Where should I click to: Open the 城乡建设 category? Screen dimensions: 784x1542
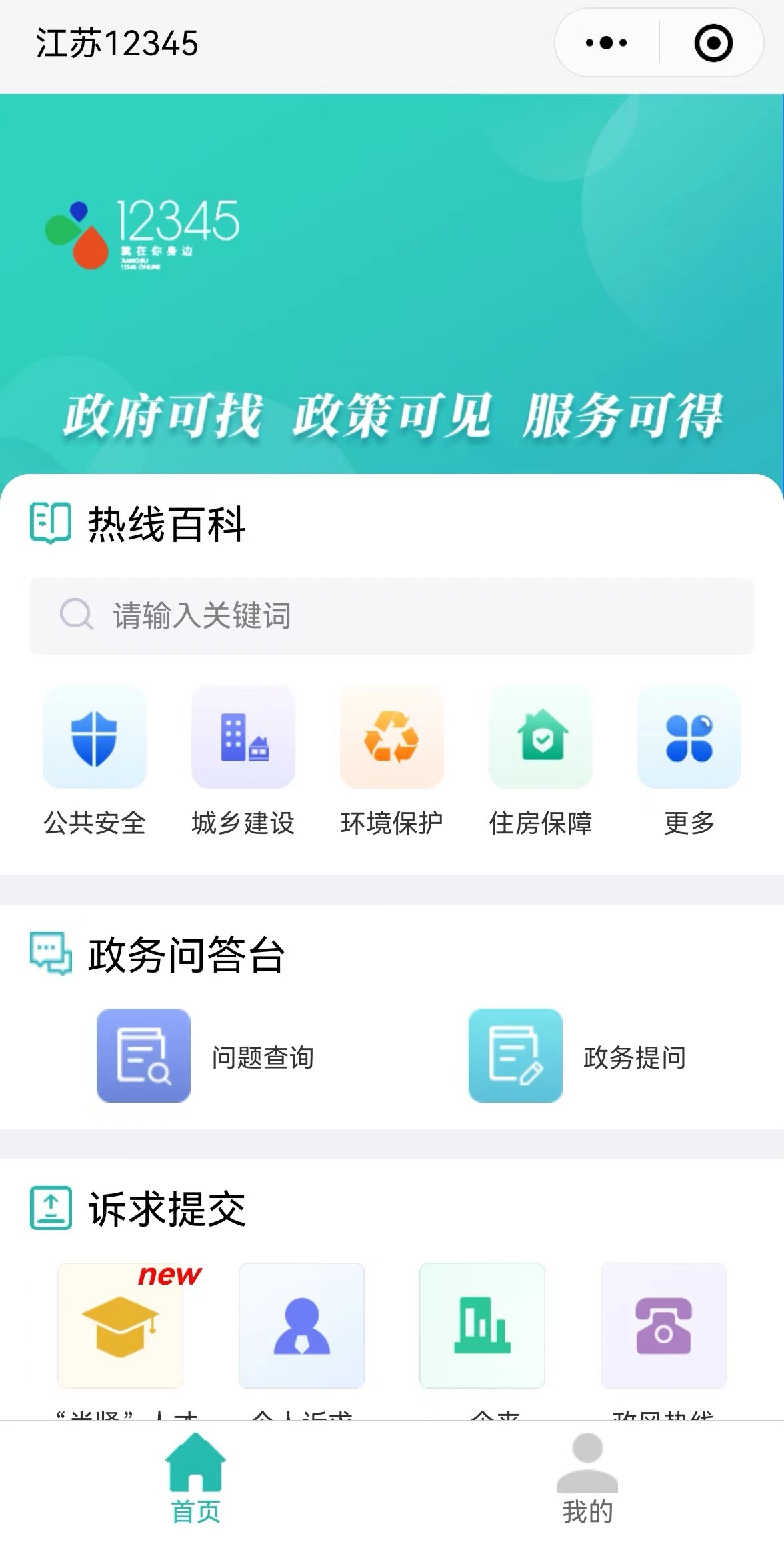click(x=243, y=760)
